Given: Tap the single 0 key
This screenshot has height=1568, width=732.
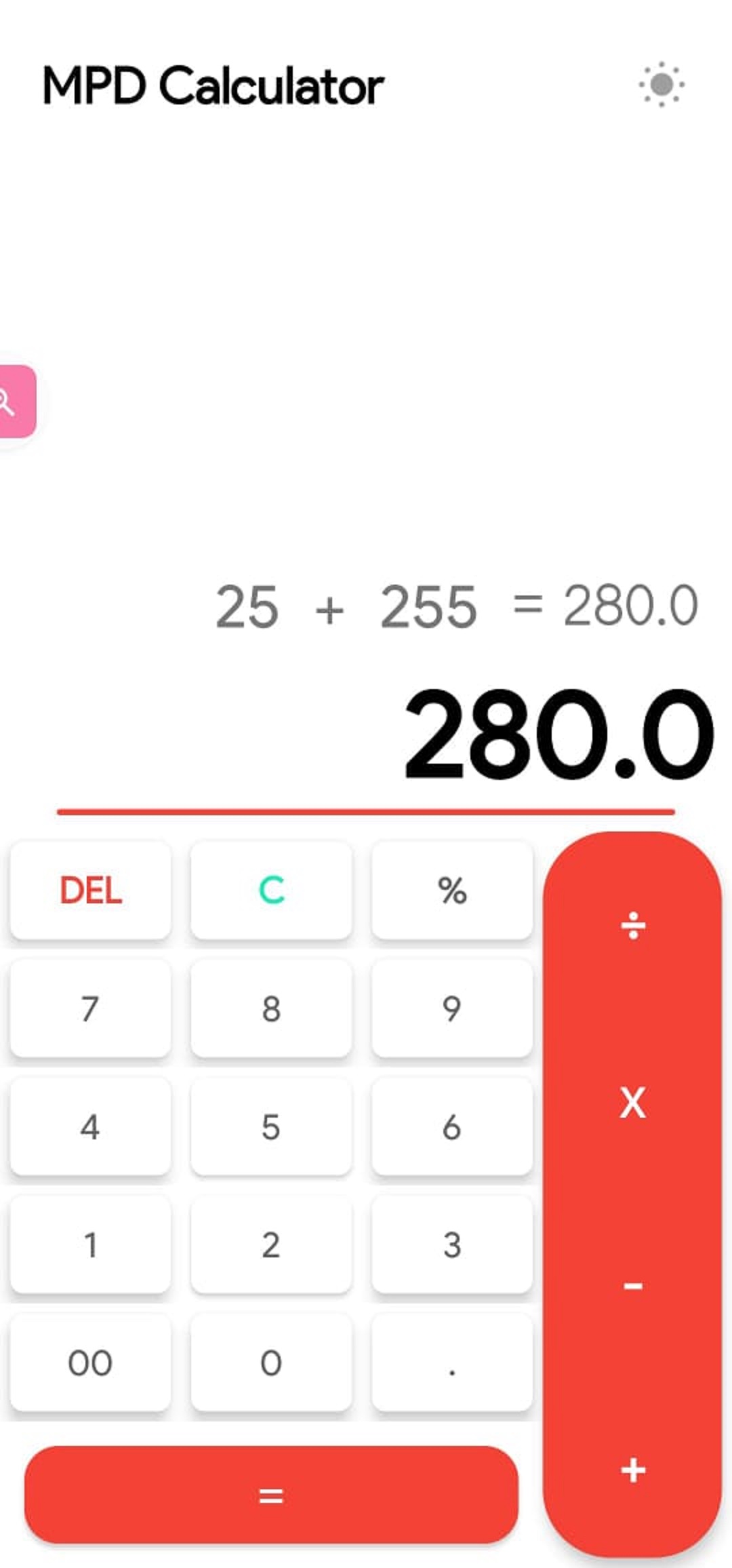Looking at the screenshot, I should click(x=271, y=1362).
